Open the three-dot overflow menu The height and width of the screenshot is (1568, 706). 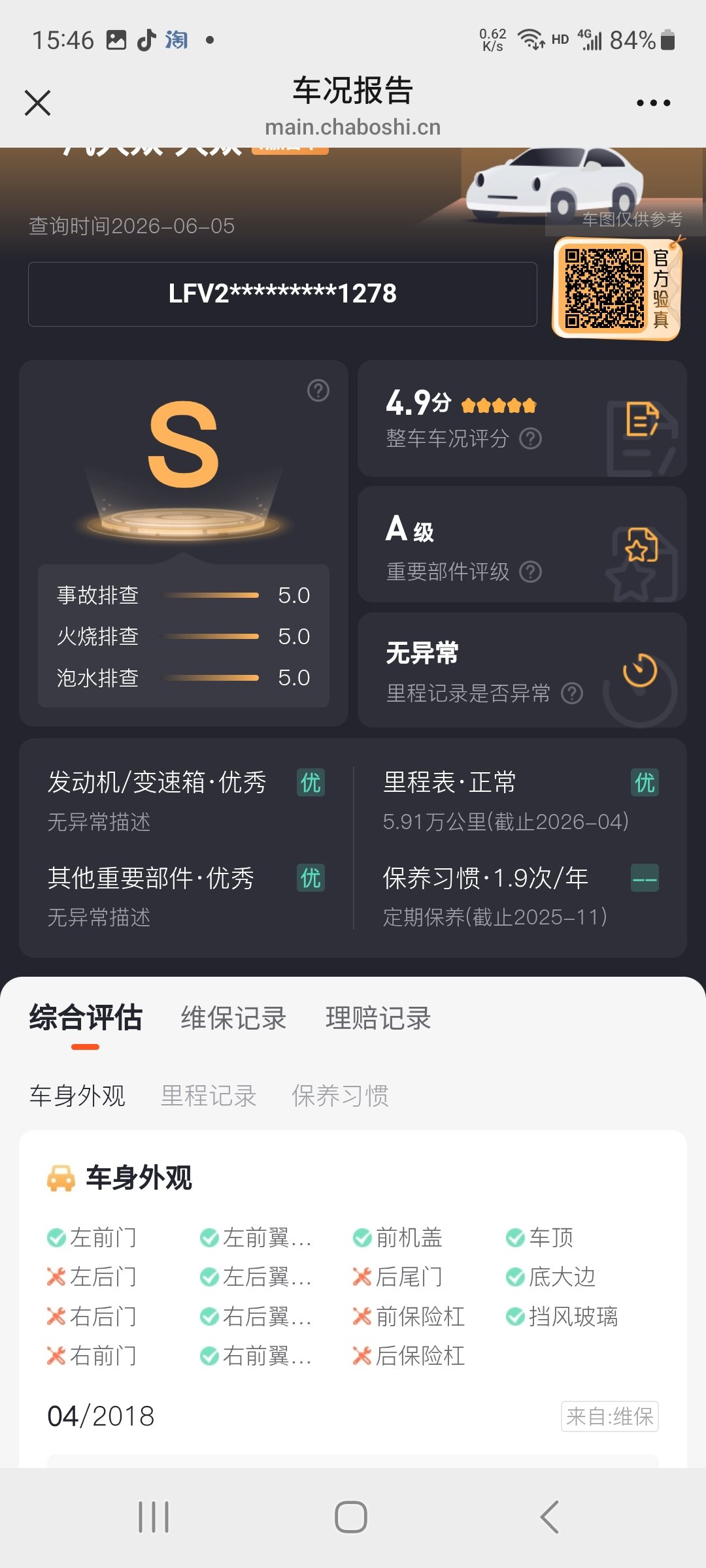pyautogui.click(x=653, y=103)
